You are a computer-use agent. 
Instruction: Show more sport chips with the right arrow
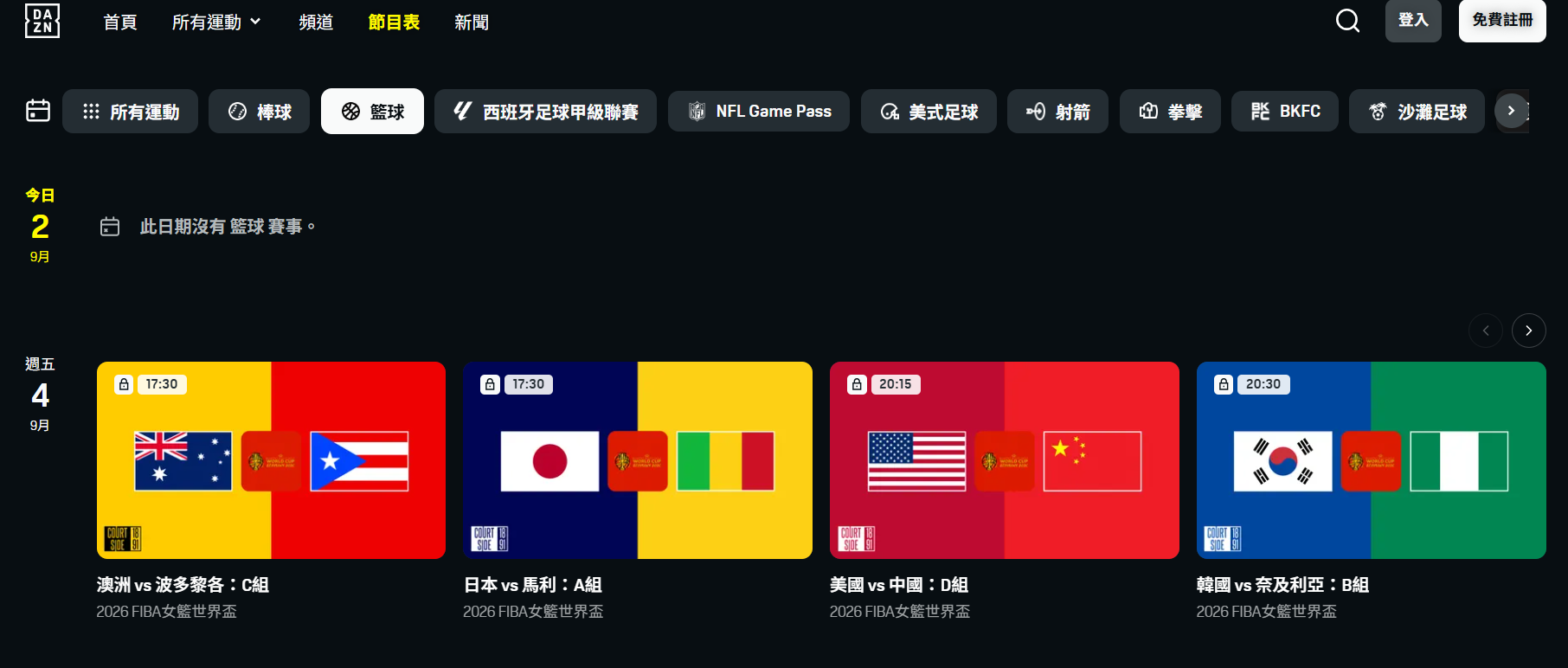(x=1511, y=111)
